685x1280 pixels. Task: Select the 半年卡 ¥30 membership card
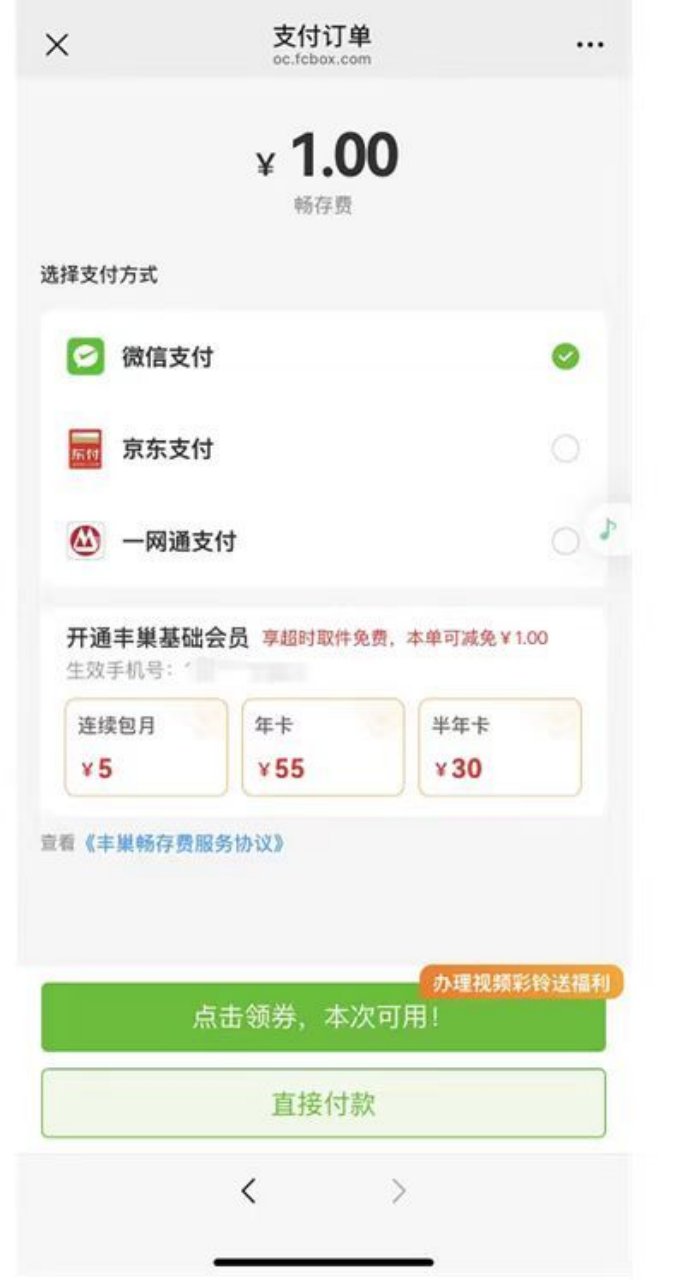point(499,747)
